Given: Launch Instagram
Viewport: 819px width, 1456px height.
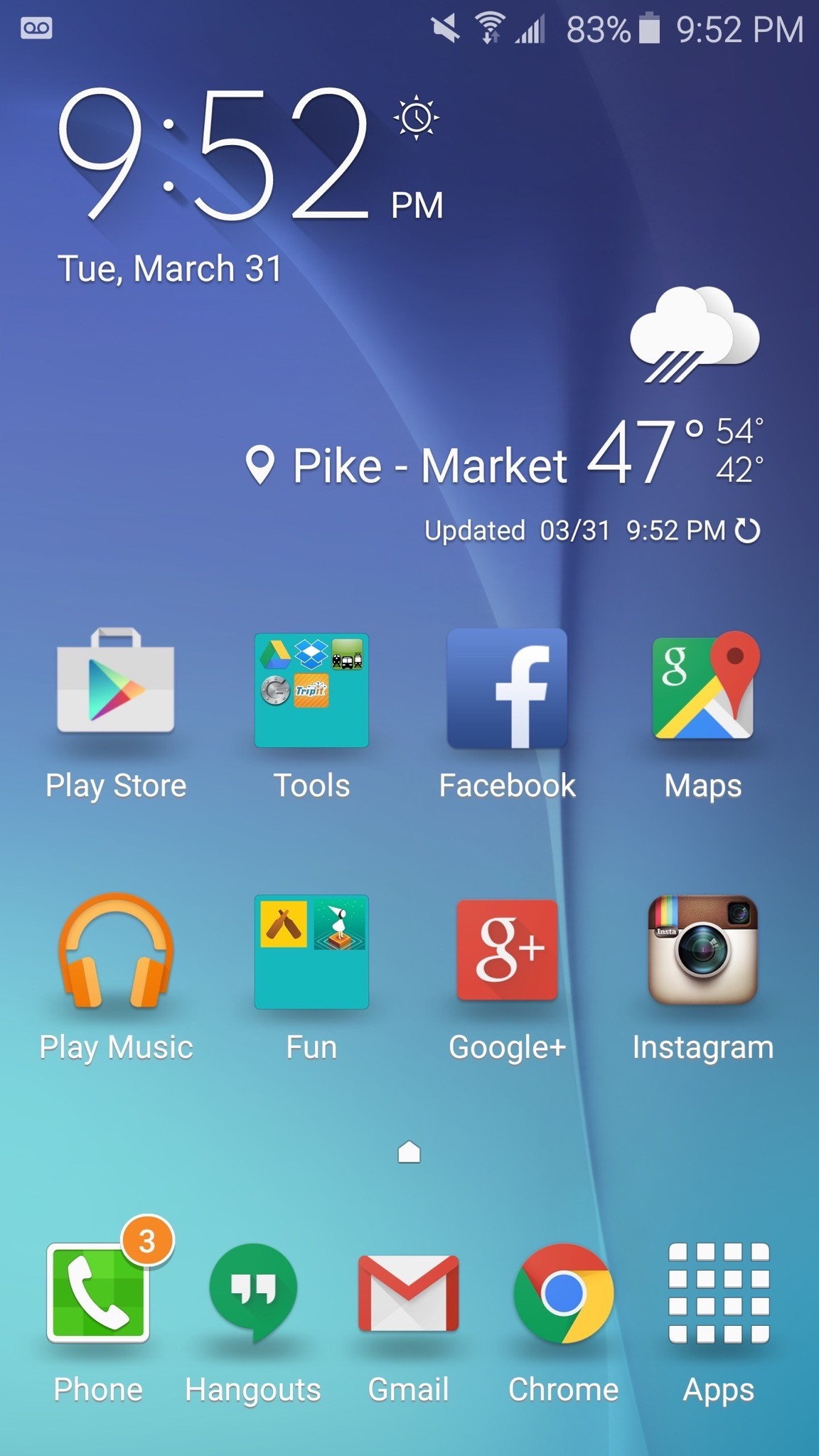Looking at the screenshot, I should [x=702, y=950].
